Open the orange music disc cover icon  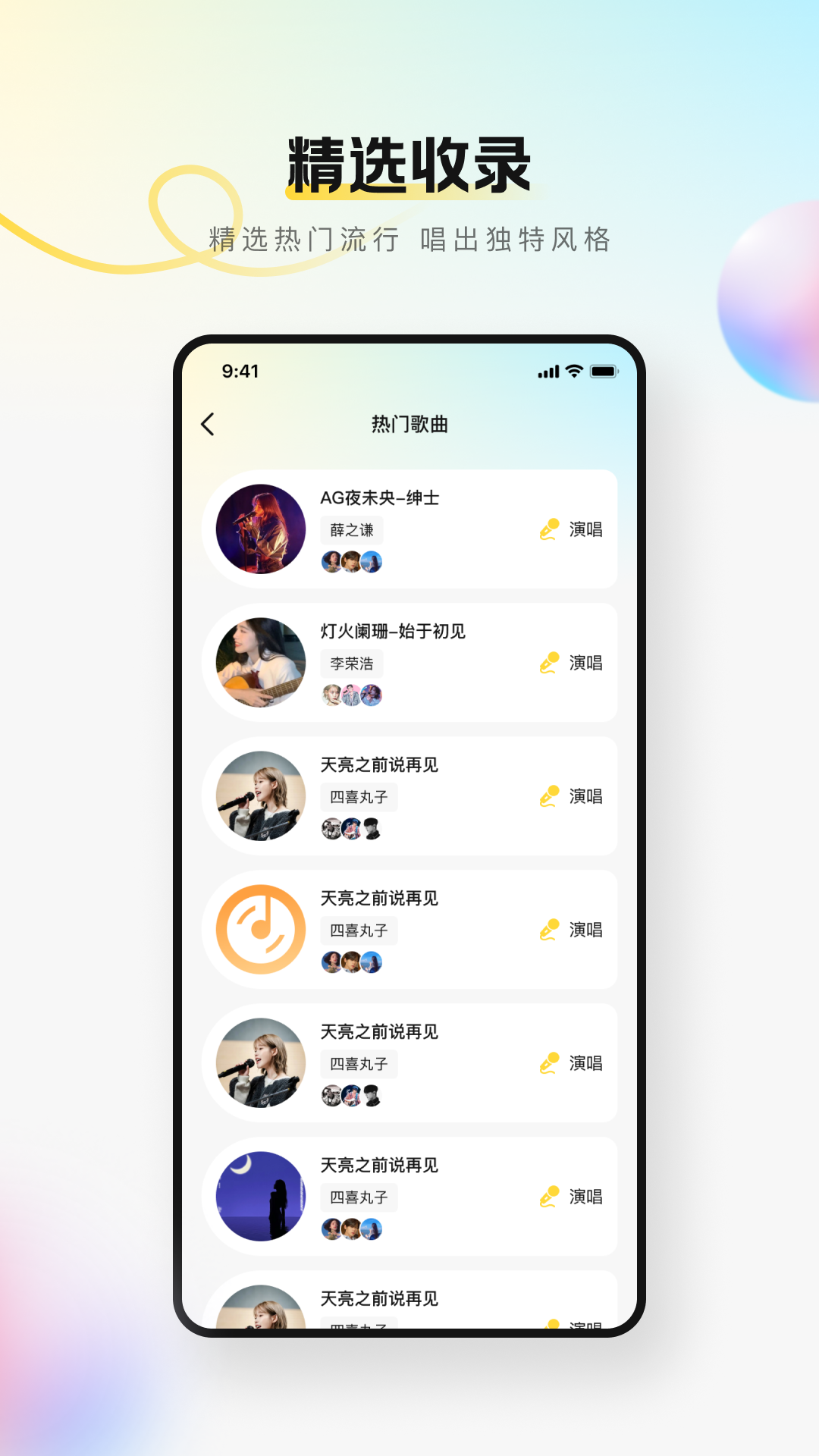click(x=259, y=929)
